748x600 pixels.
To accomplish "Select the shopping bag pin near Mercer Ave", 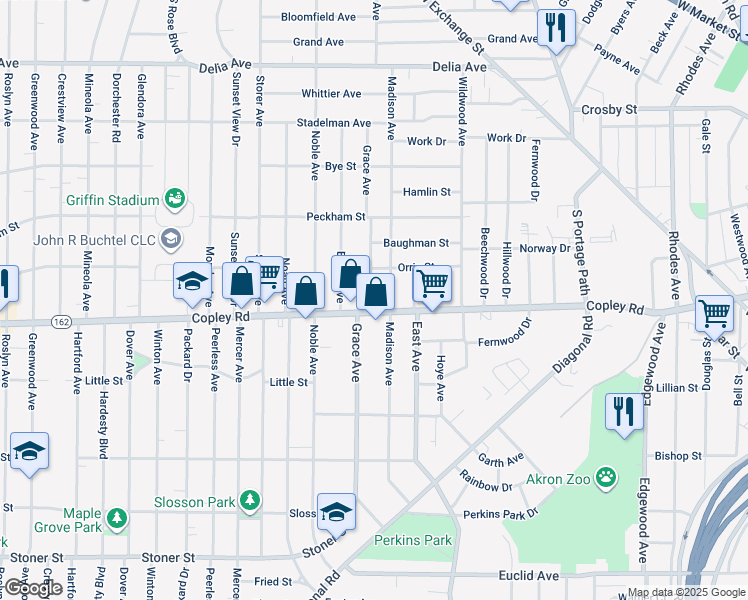I will point(241,283).
